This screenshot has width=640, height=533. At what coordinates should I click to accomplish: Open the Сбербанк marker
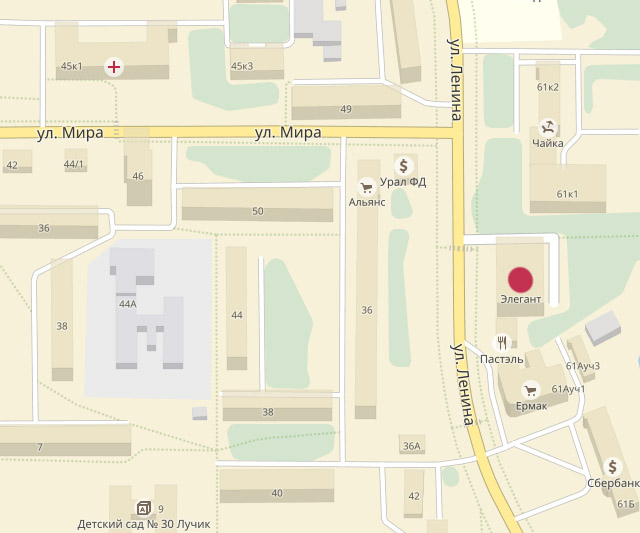[x=612, y=467]
